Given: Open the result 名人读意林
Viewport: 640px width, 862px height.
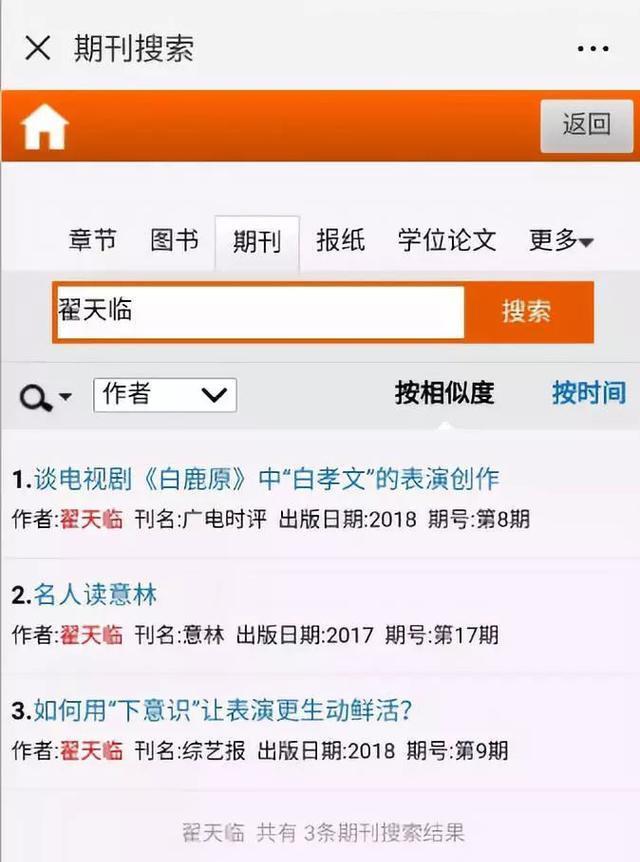Looking at the screenshot, I should coord(96,595).
